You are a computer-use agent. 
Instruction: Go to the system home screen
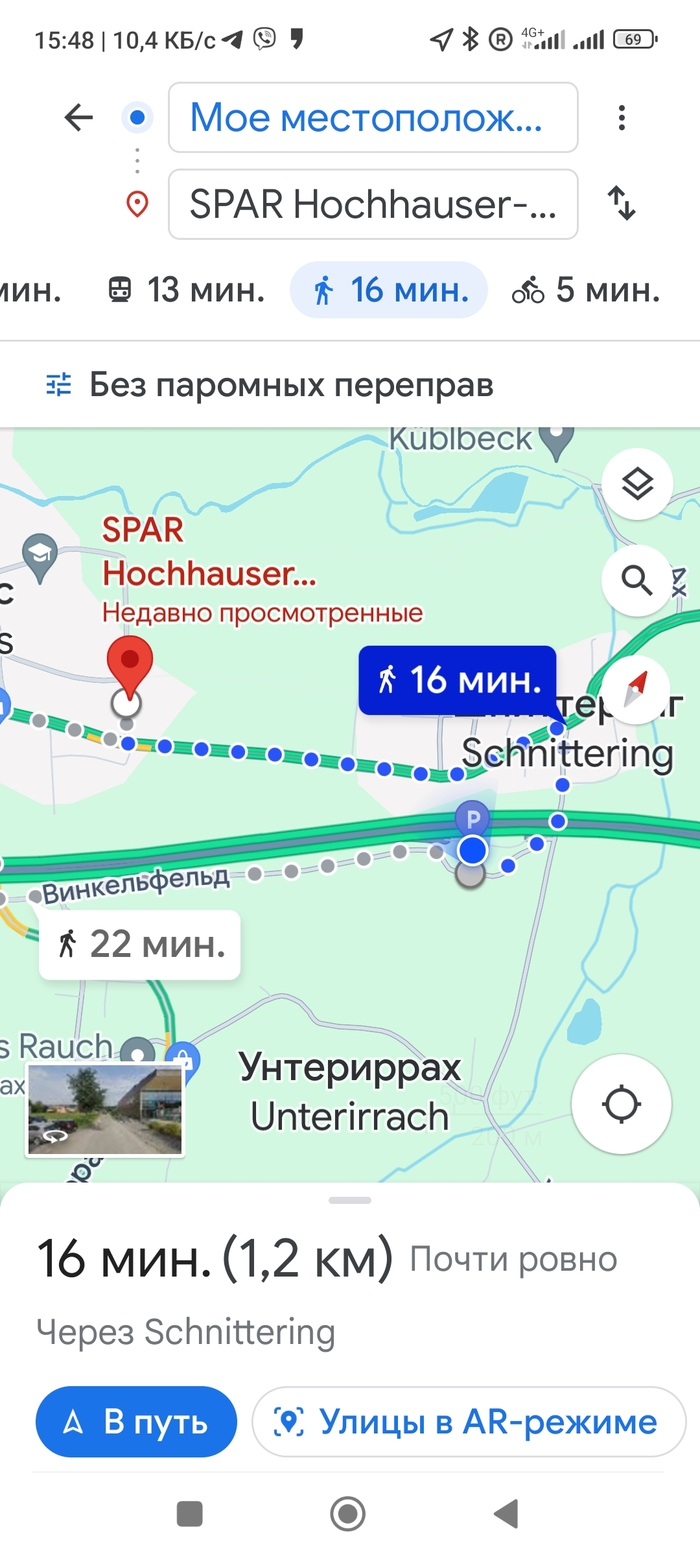coord(348,1514)
